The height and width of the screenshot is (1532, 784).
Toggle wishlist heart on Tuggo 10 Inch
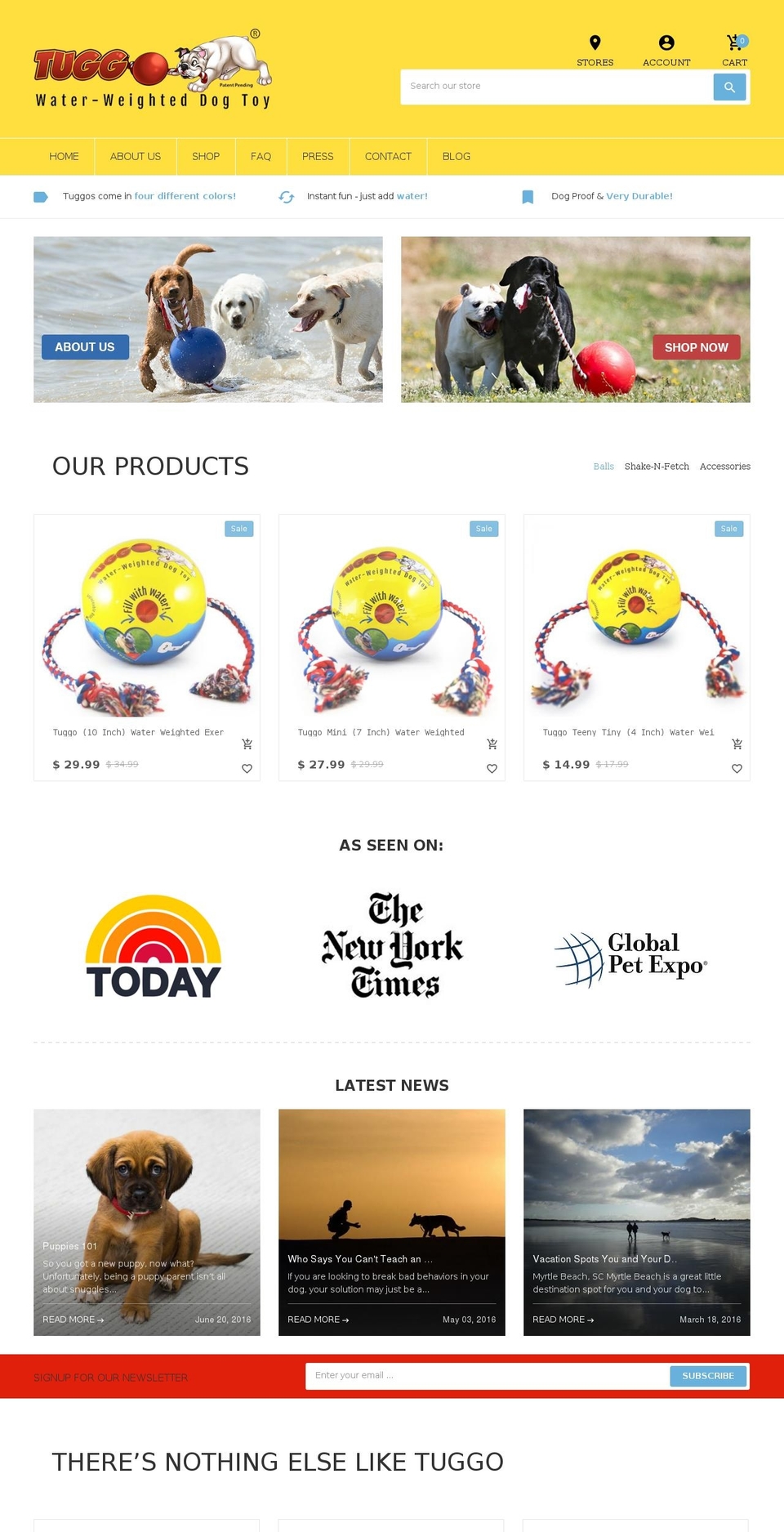click(x=247, y=769)
